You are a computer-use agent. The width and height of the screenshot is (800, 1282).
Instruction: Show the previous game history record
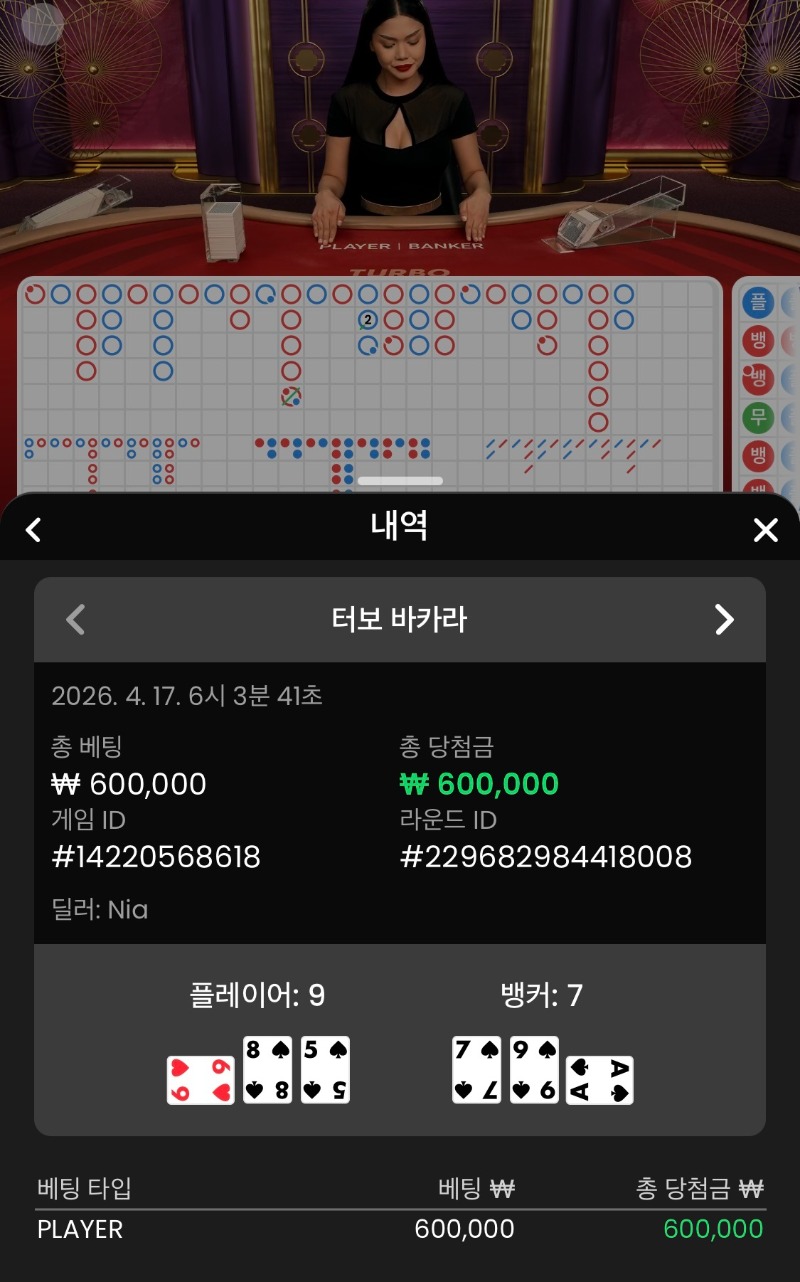(75, 620)
